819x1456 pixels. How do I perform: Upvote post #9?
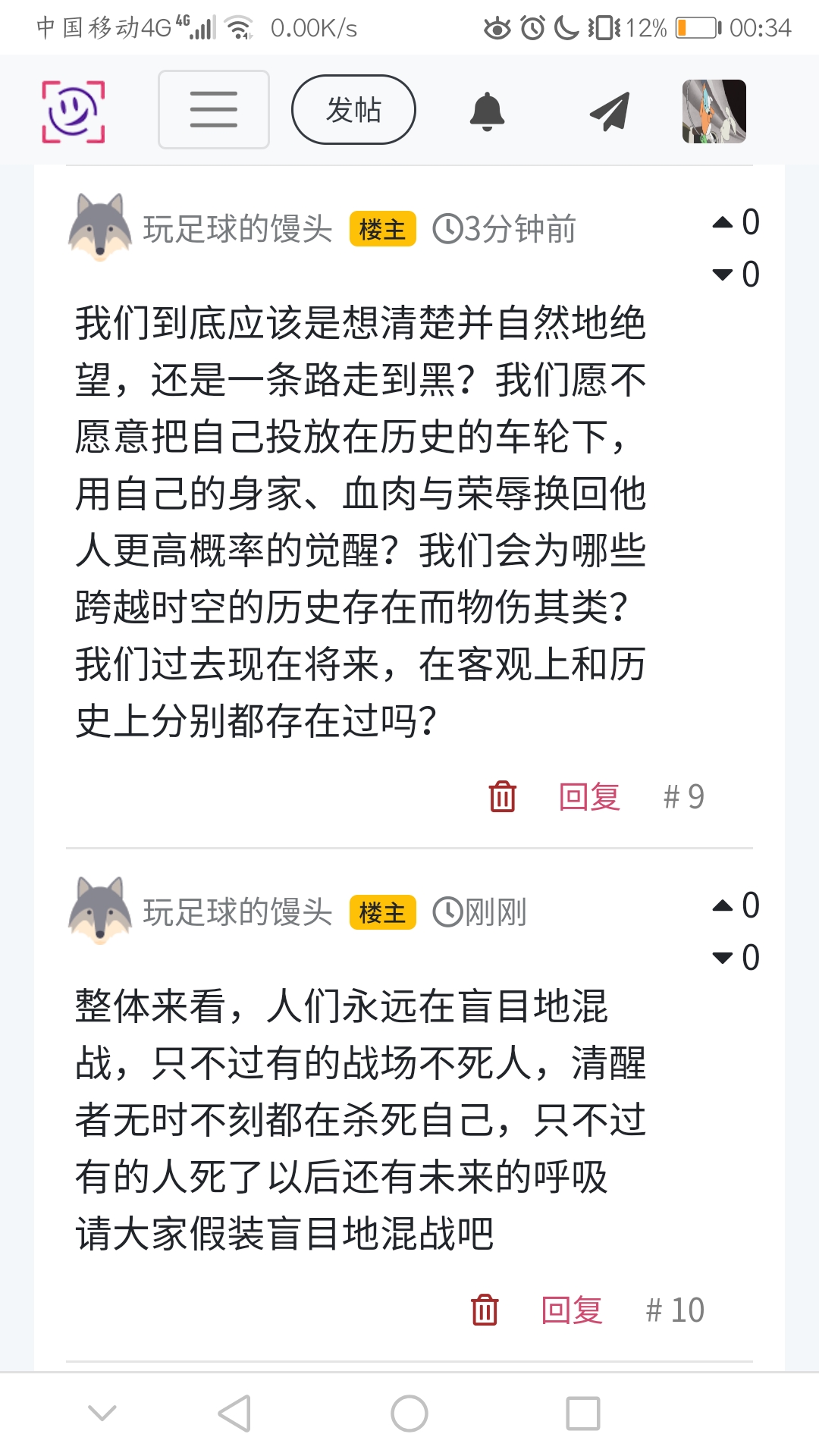(x=723, y=223)
